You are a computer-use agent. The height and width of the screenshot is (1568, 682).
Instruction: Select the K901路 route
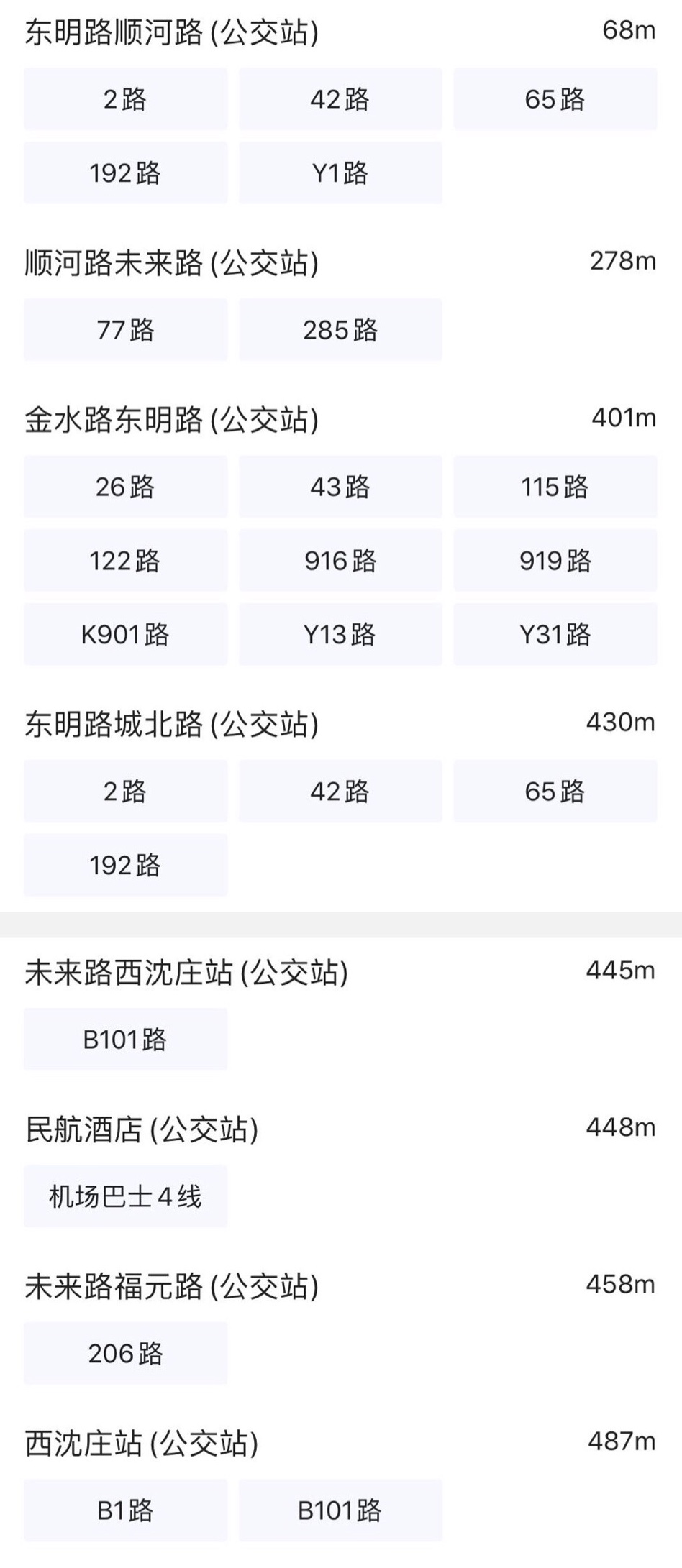click(125, 635)
